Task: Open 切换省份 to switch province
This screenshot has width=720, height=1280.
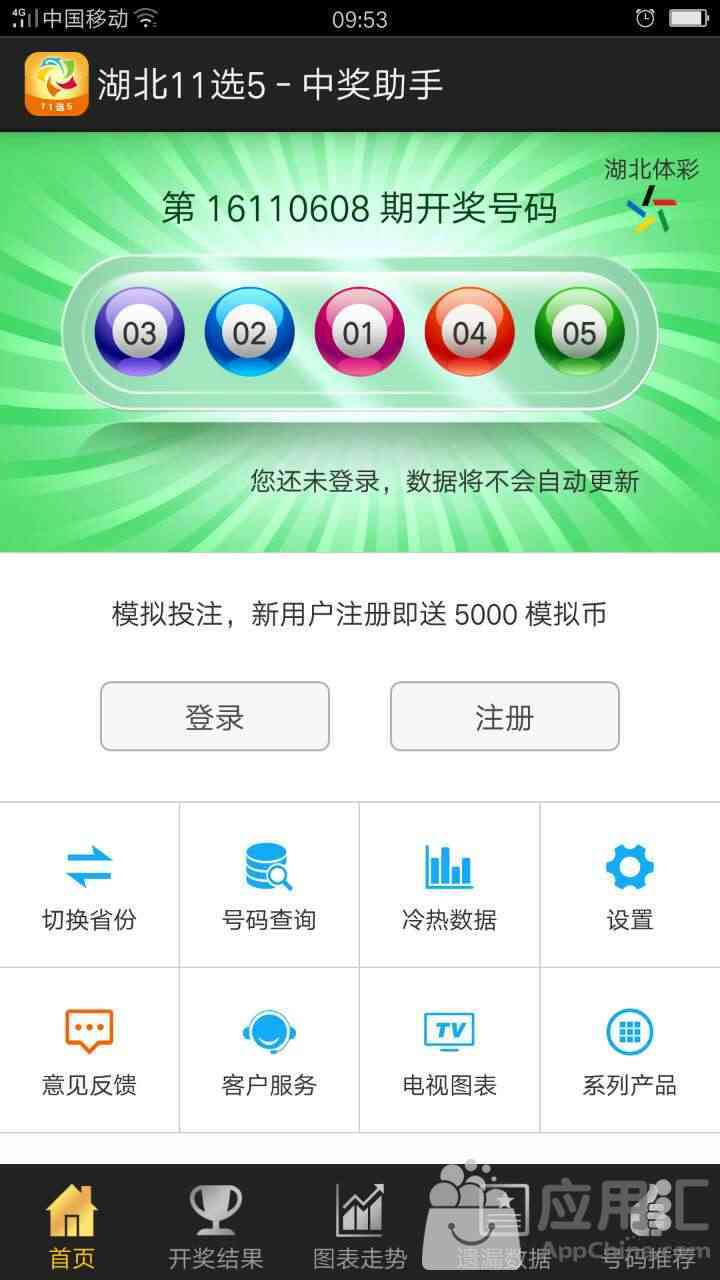Action: pos(89,885)
